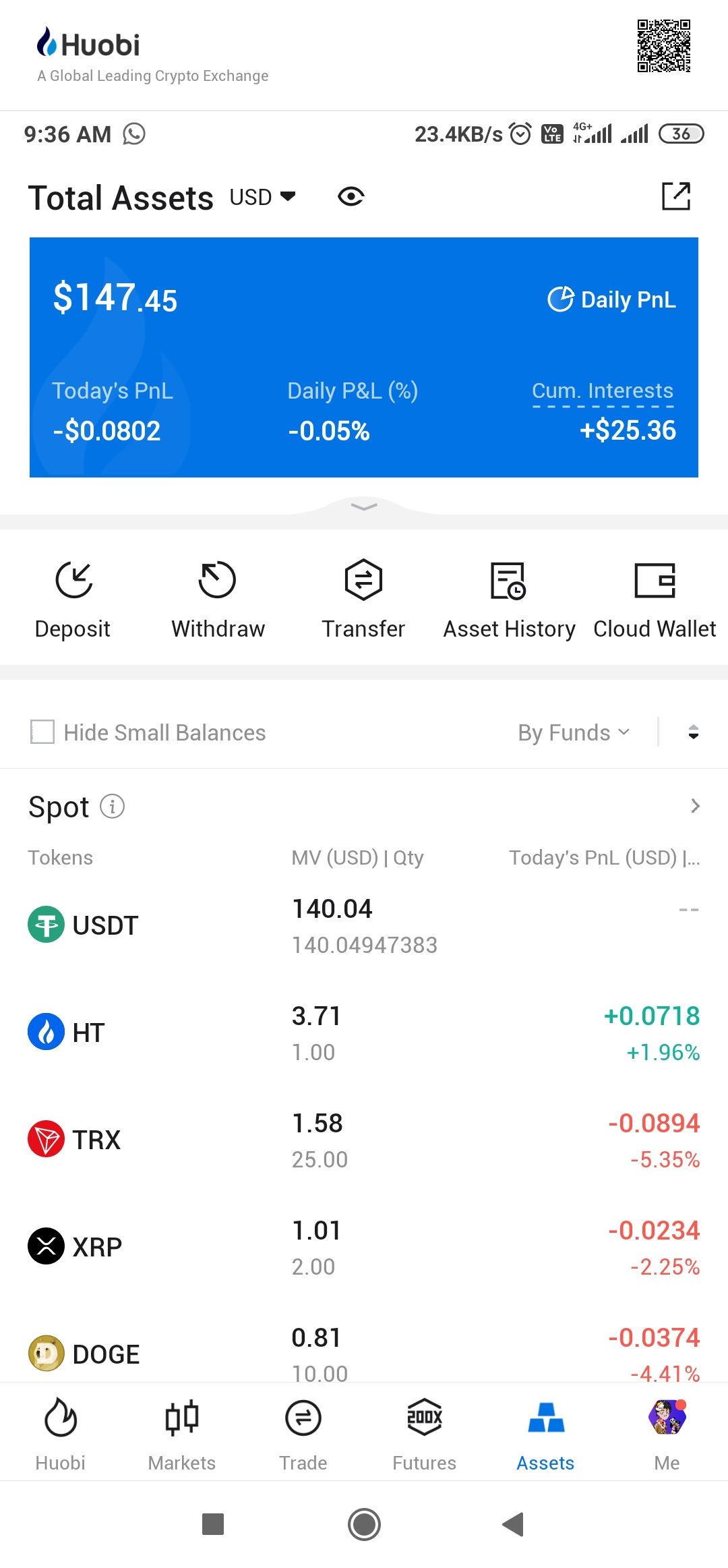The height and width of the screenshot is (1568, 728).
Task: Open Cloud Wallet
Action: coord(655,598)
